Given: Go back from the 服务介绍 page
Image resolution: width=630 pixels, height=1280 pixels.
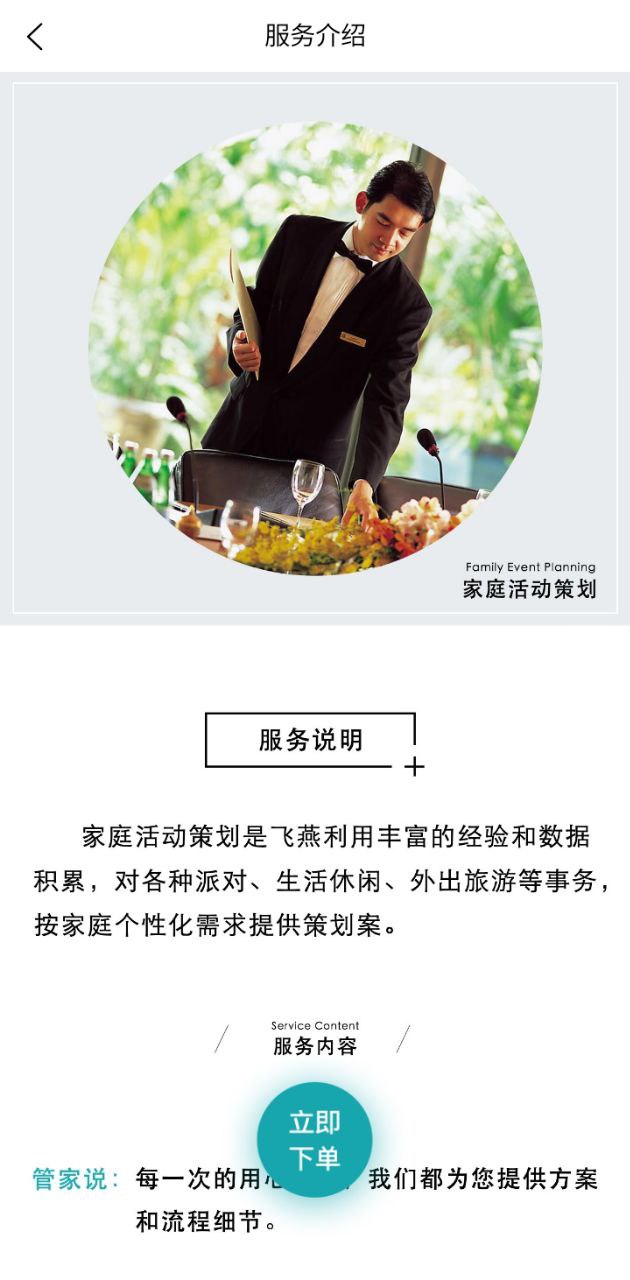Looking at the screenshot, I should (x=35, y=37).
